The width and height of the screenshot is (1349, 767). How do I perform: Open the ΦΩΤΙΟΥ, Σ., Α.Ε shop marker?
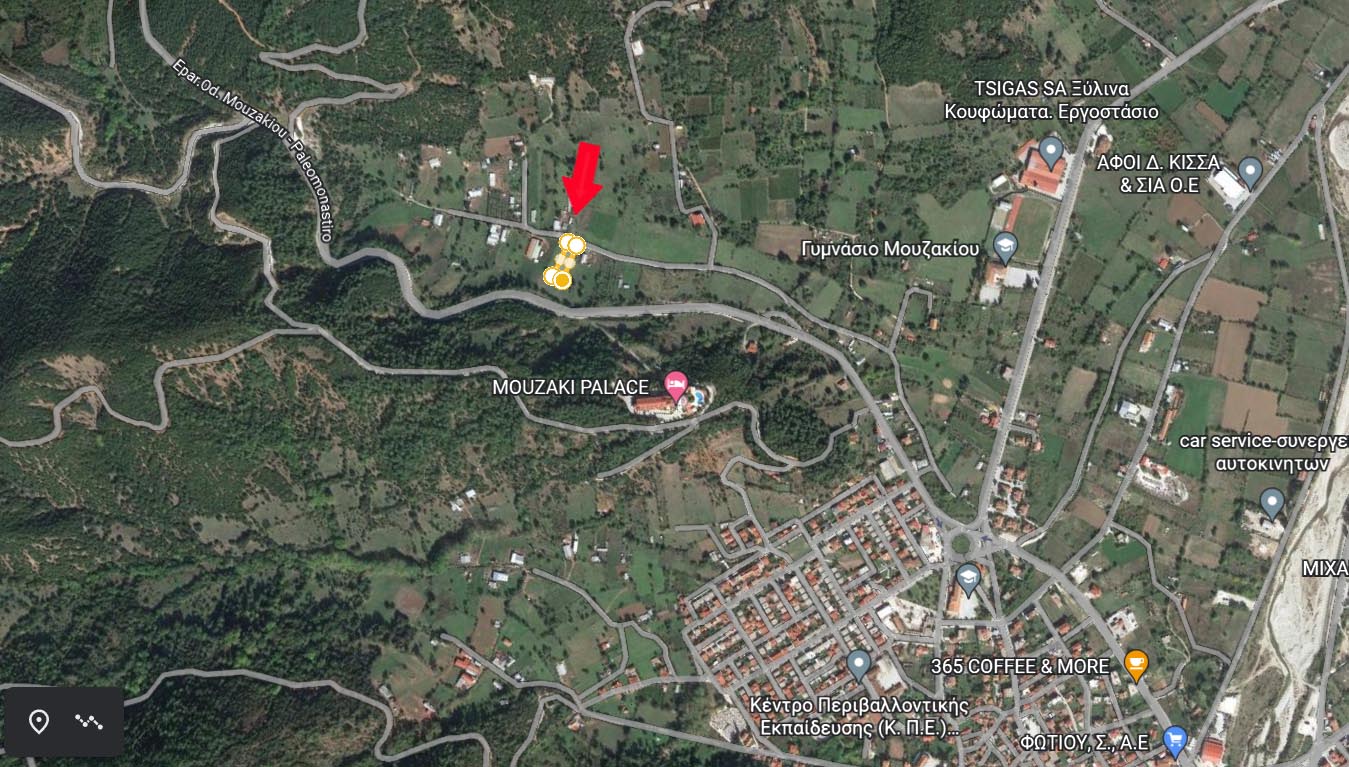point(1175,740)
